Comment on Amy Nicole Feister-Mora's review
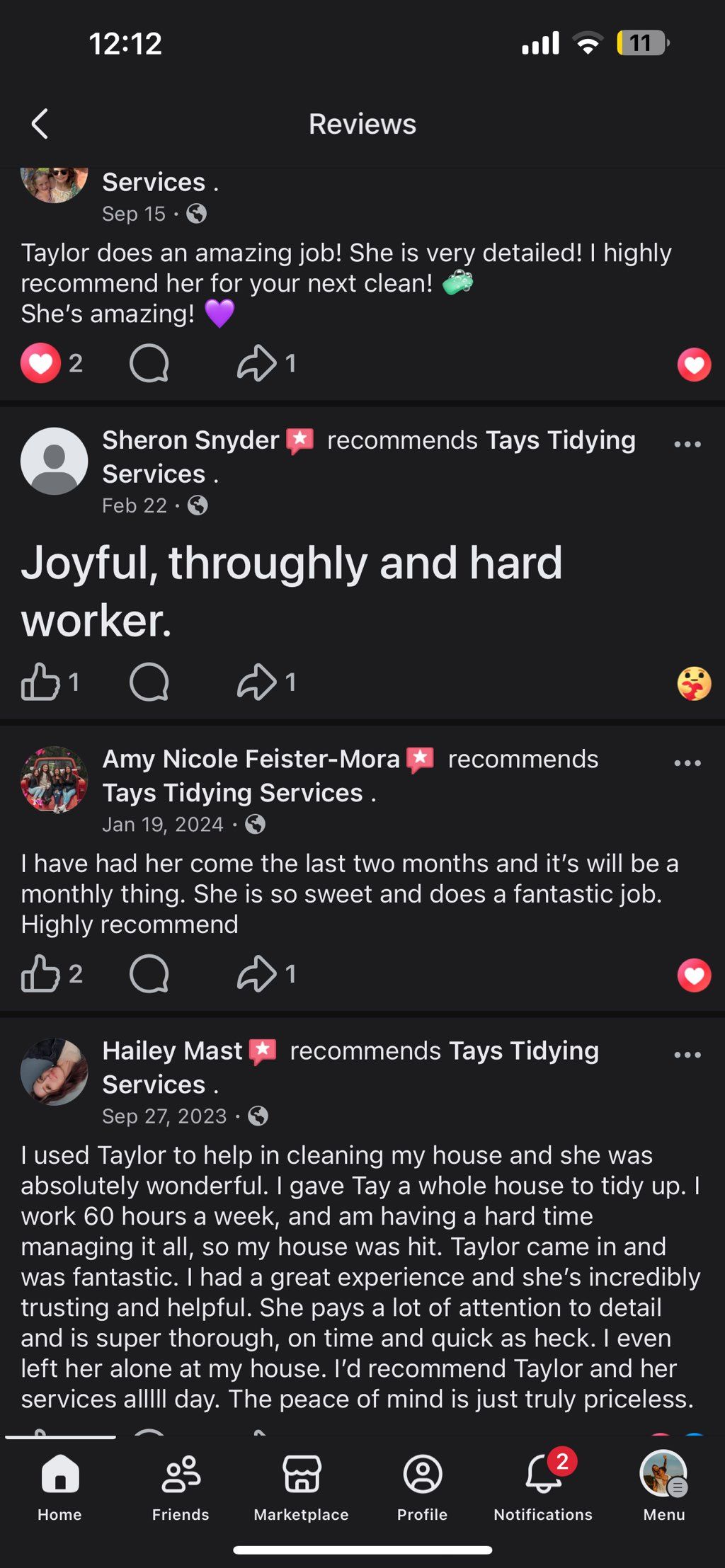The width and height of the screenshot is (725, 1568). (x=149, y=974)
